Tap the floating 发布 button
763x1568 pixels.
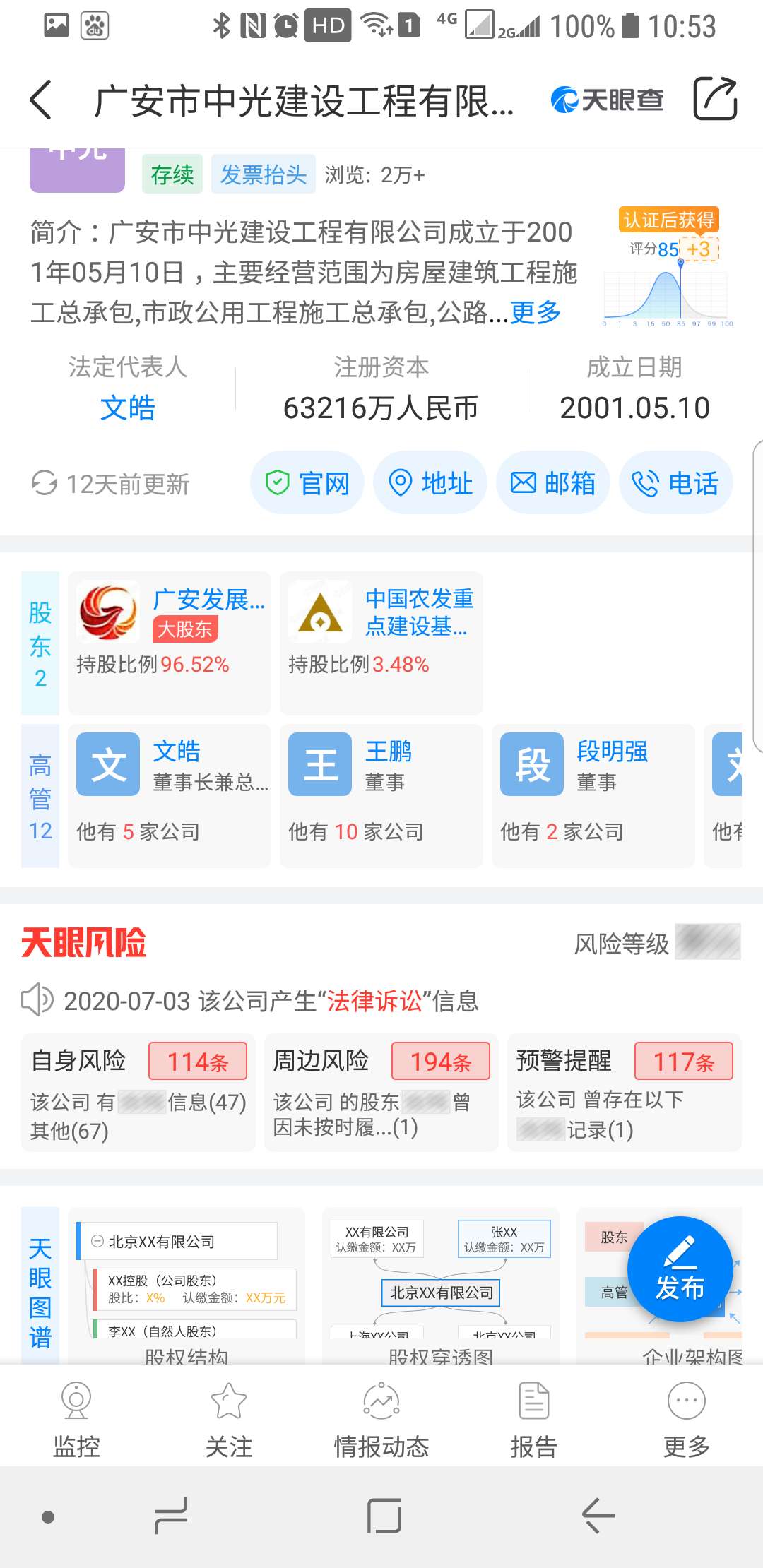click(x=680, y=1269)
